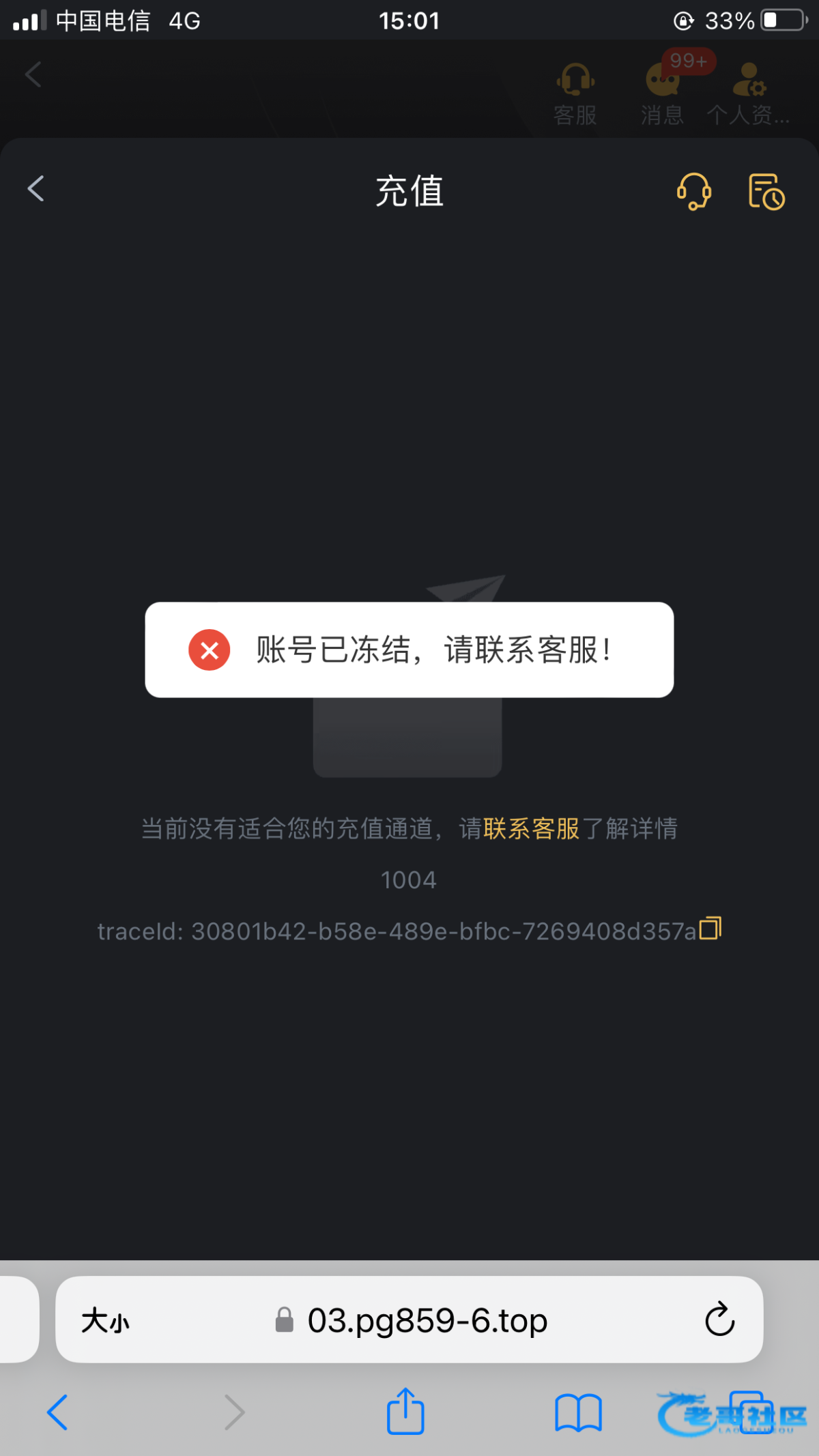Open Safari text size 大小 menu
819x1456 pixels.
[x=105, y=1321]
